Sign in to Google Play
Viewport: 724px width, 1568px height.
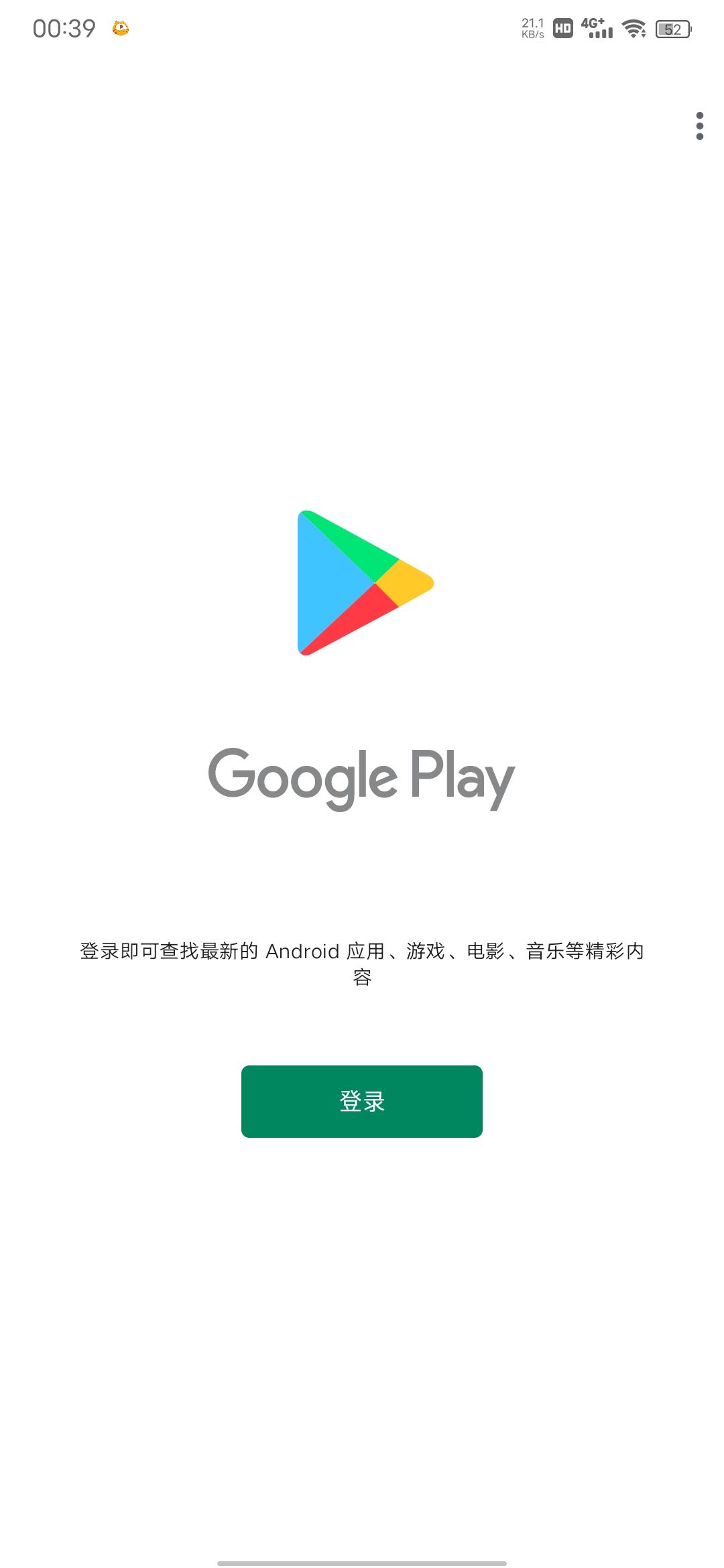pyautogui.click(x=362, y=1102)
